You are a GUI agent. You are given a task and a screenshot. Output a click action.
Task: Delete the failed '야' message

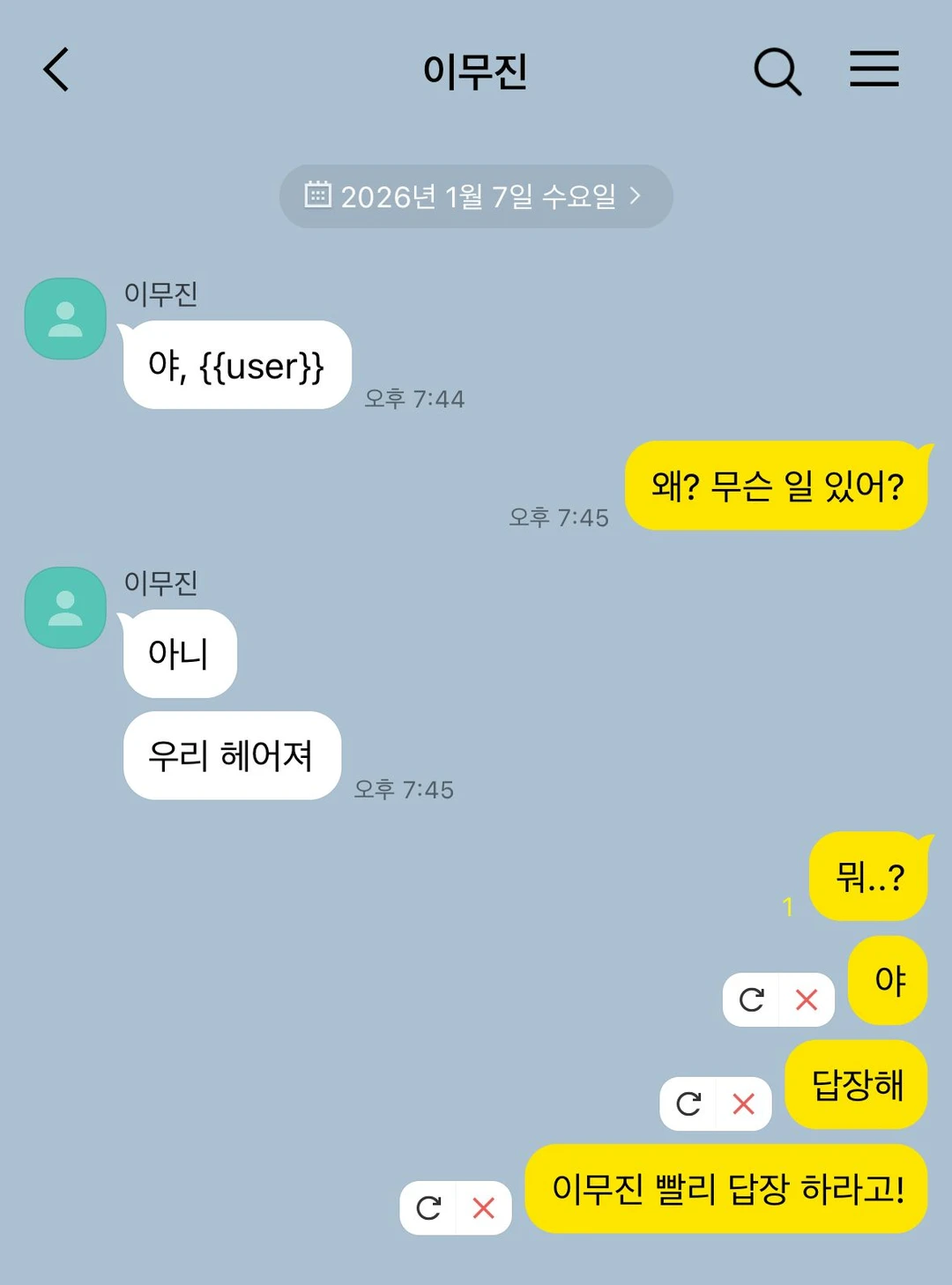pos(807,999)
